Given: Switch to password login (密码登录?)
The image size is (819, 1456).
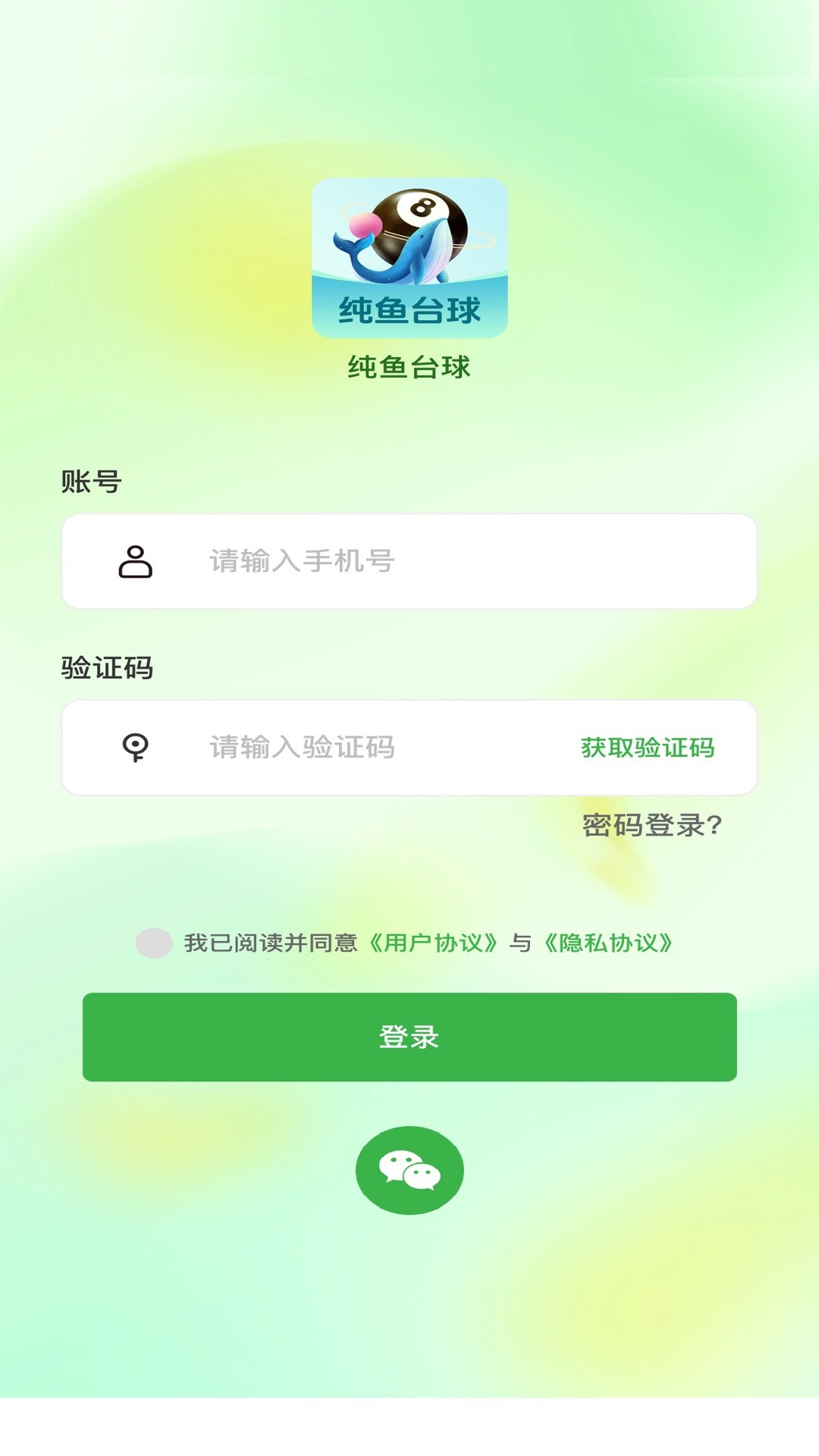Looking at the screenshot, I should click(651, 825).
